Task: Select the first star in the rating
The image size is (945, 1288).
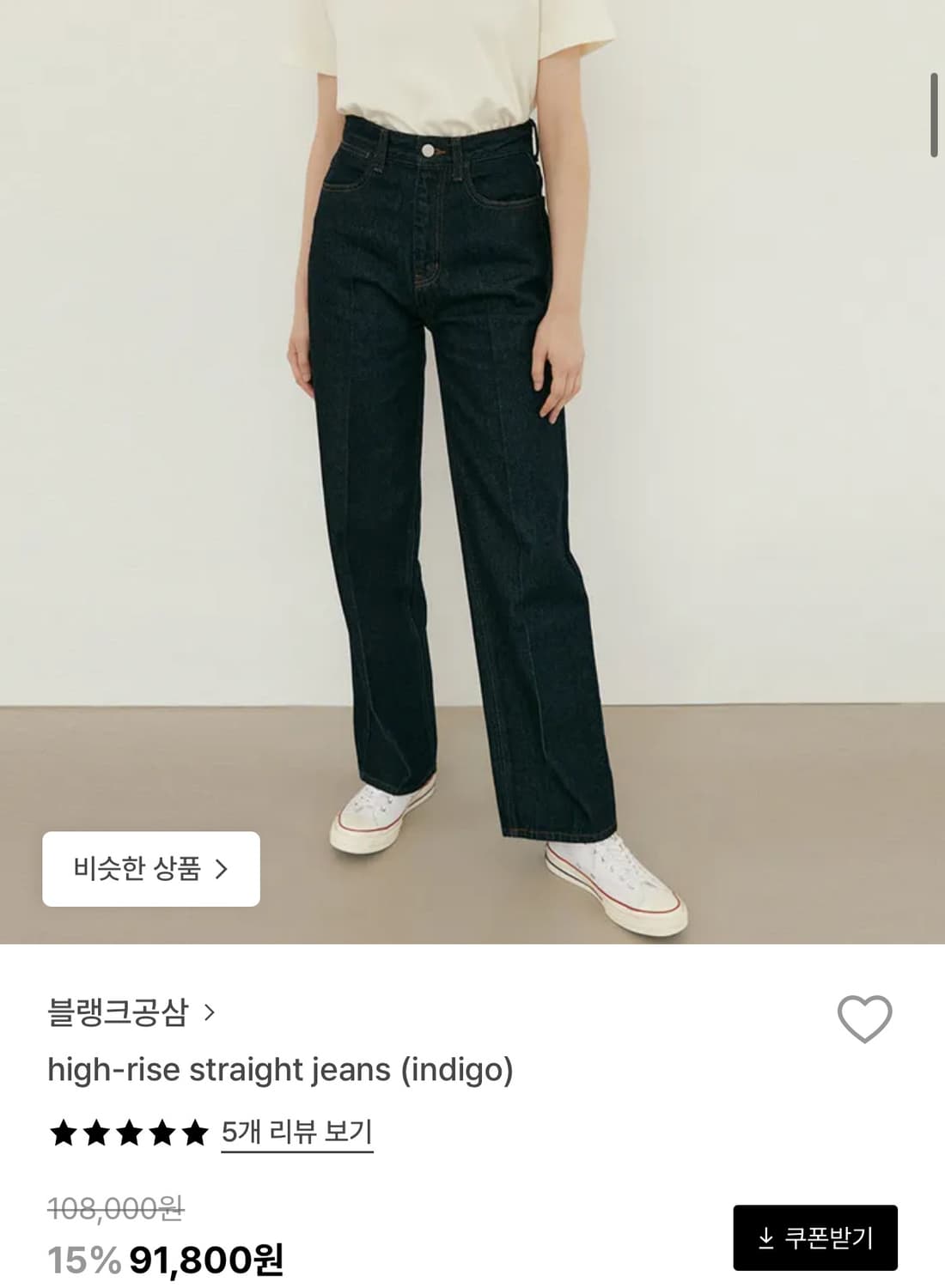Action: coord(63,1132)
